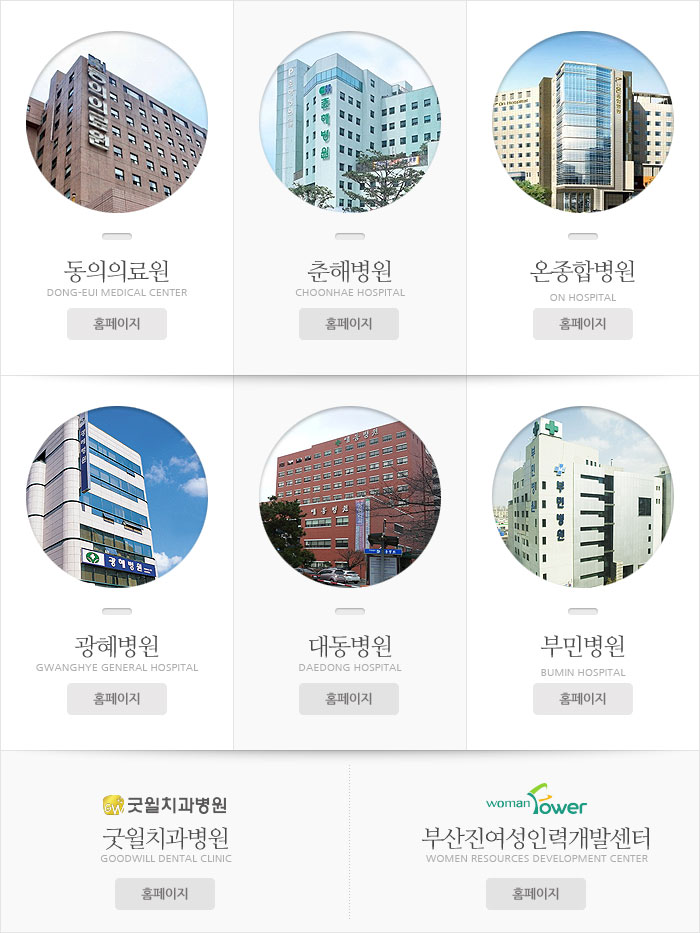Visit 온종합병원 homepage button
This screenshot has height=933, width=700.
(582, 324)
